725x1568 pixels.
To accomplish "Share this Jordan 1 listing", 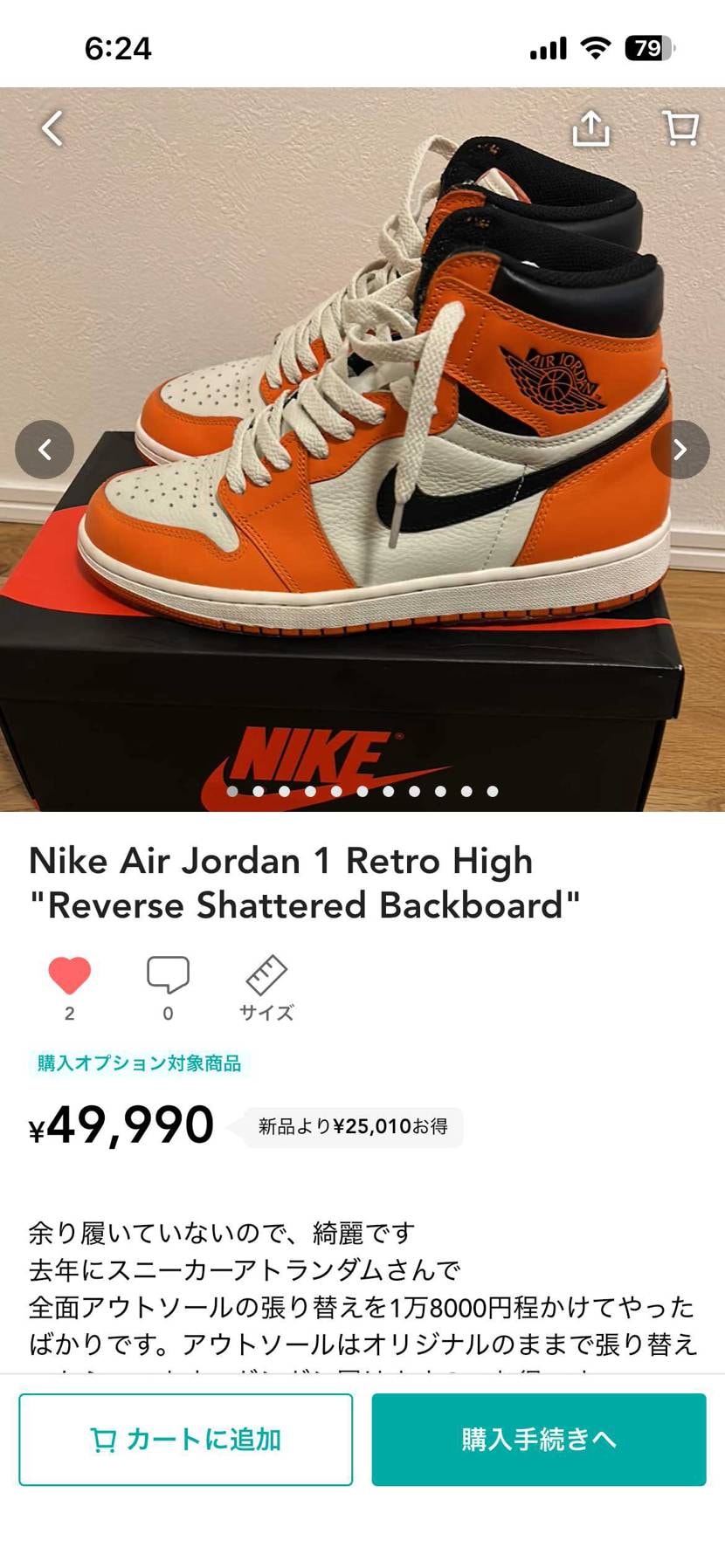I will pos(590,128).
